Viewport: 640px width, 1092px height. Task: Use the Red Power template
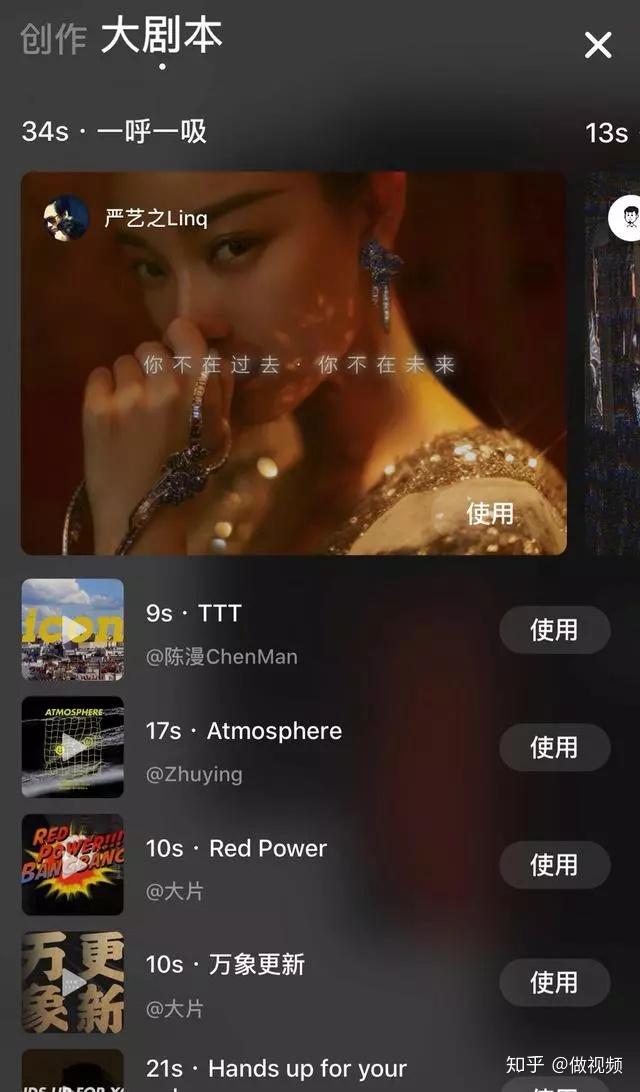pos(554,865)
